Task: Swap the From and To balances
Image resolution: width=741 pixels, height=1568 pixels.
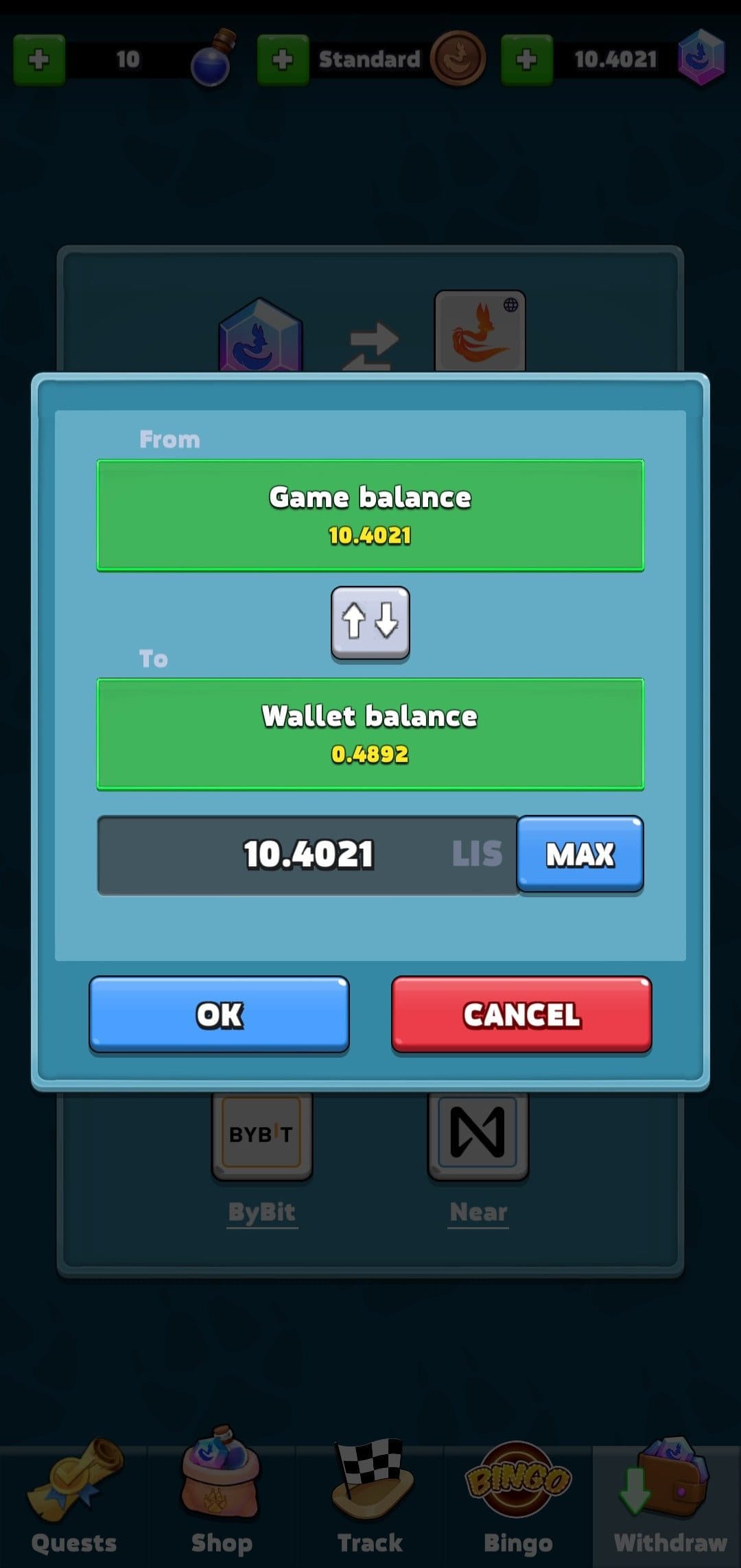Action: [x=370, y=621]
